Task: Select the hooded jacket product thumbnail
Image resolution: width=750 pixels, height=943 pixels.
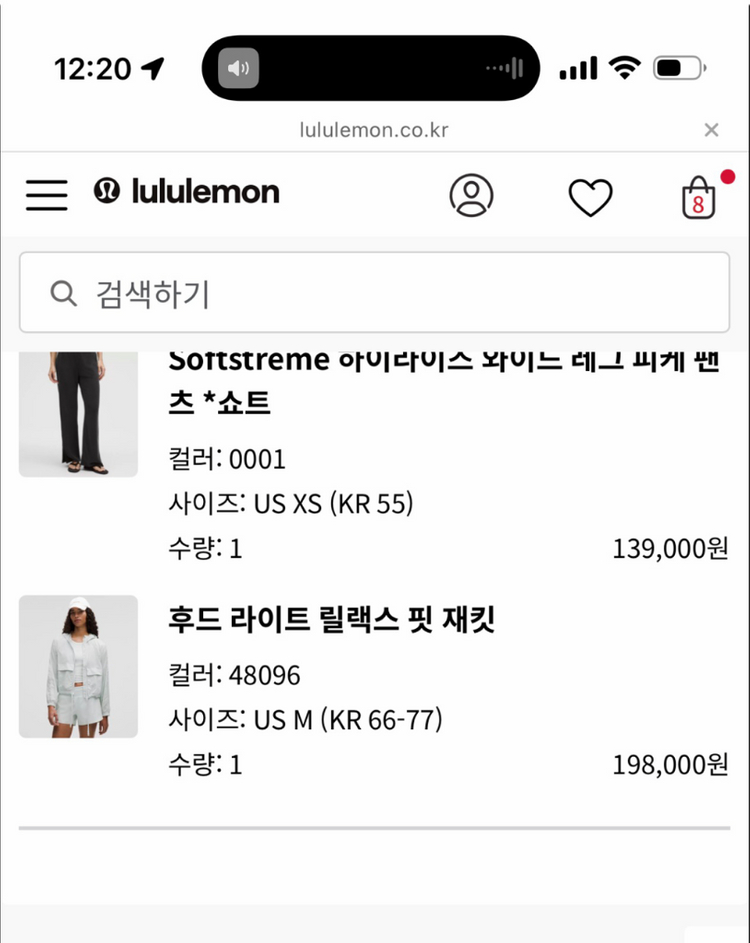Action: tap(78, 665)
